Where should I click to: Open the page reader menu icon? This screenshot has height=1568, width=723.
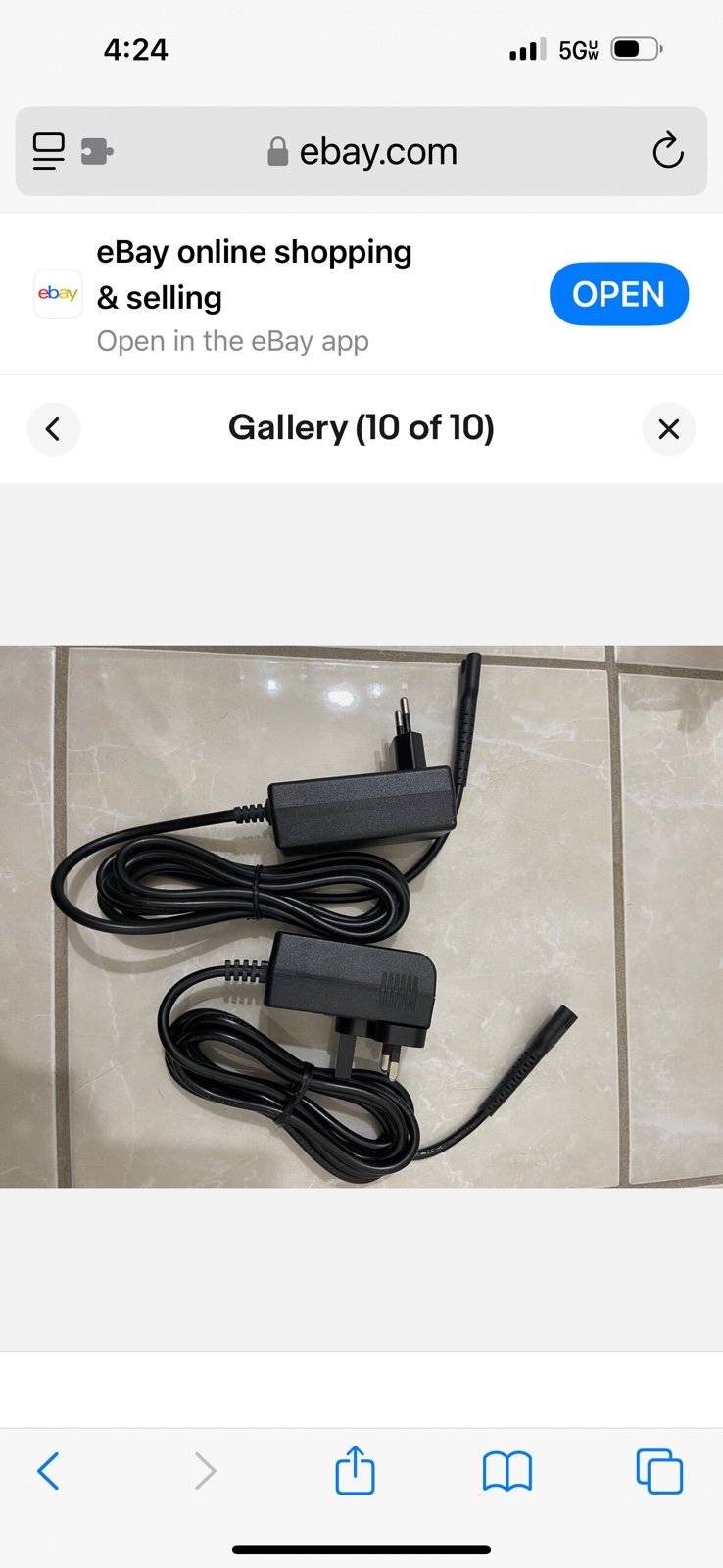(49, 151)
